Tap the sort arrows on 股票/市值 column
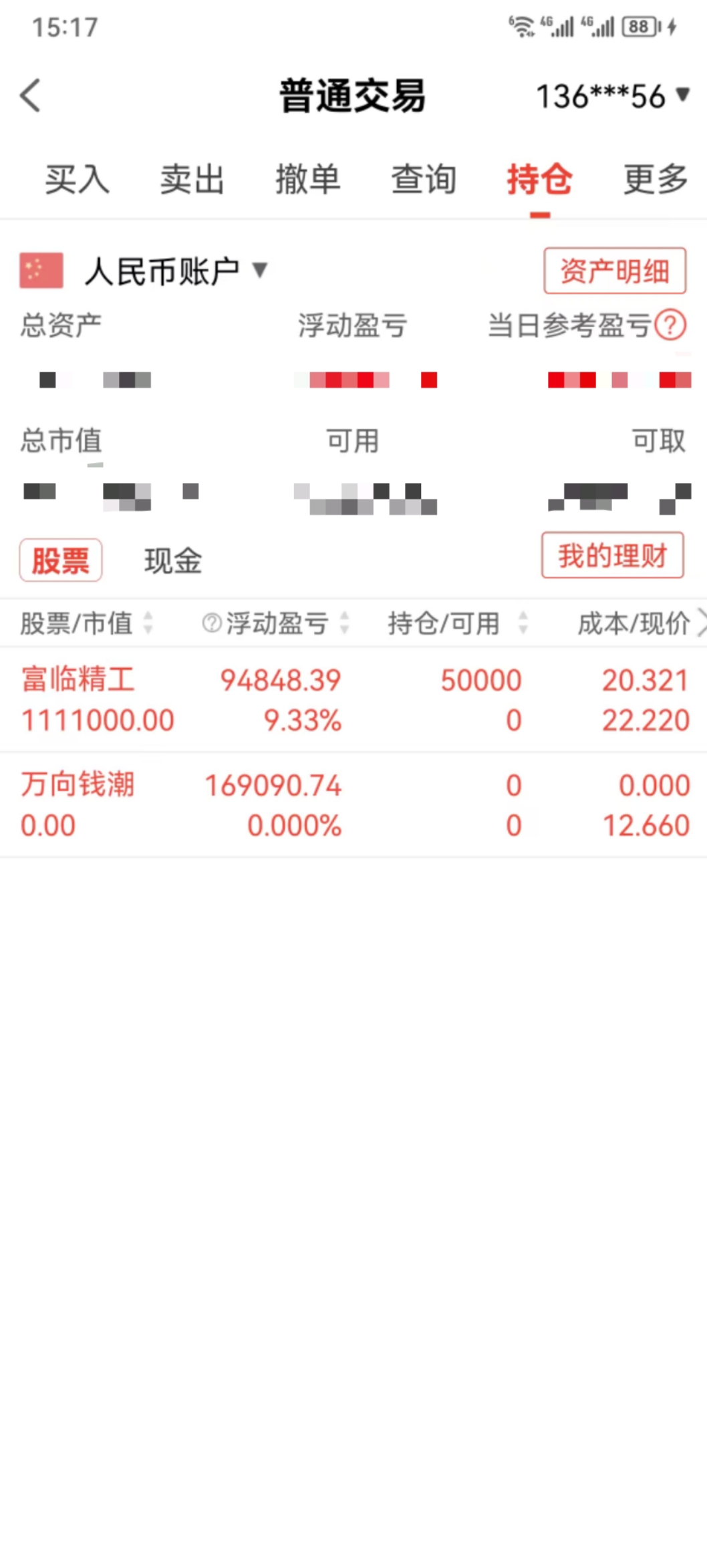Image resolution: width=707 pixels, height=1568 pixels. 148,623
